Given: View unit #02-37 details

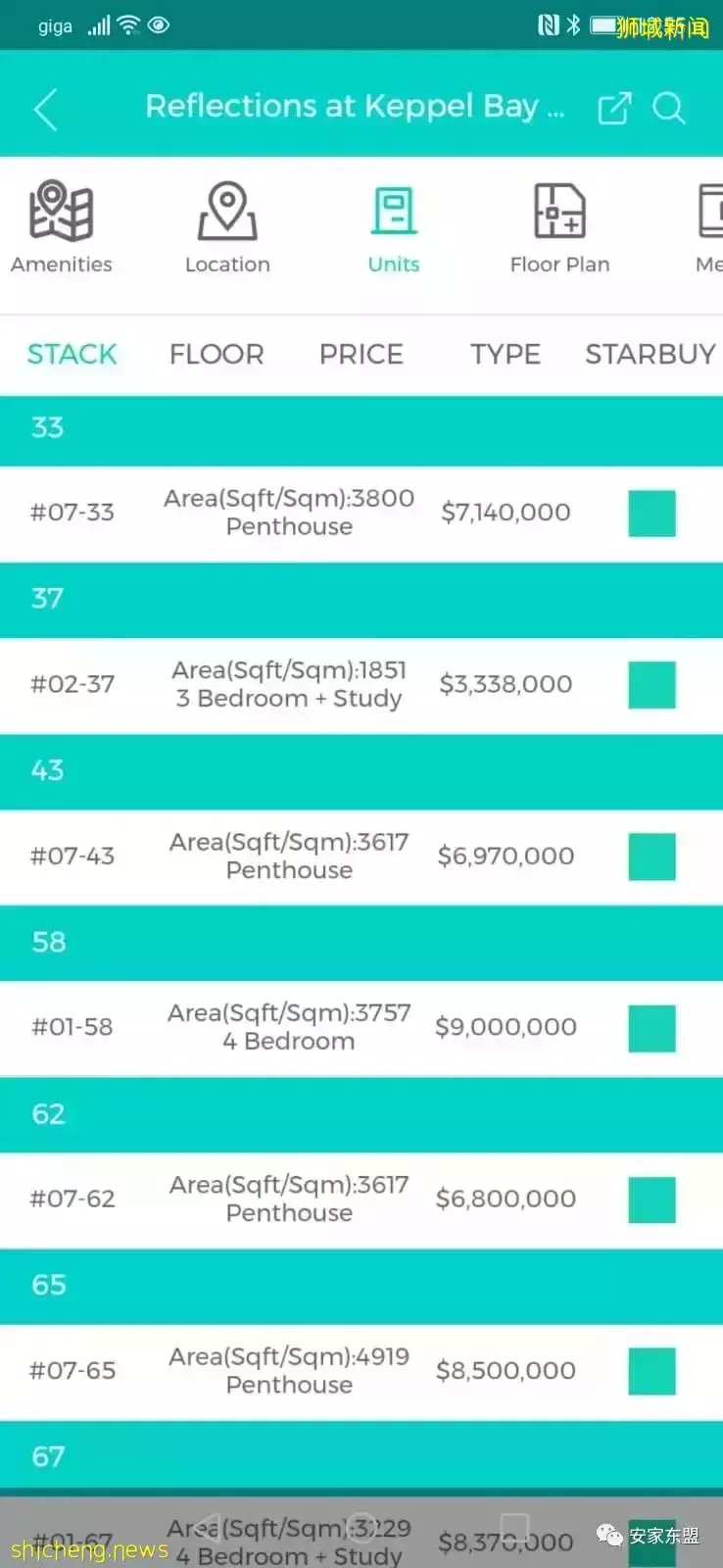Looking at the screenshot, I should click(x=289, y=684).
